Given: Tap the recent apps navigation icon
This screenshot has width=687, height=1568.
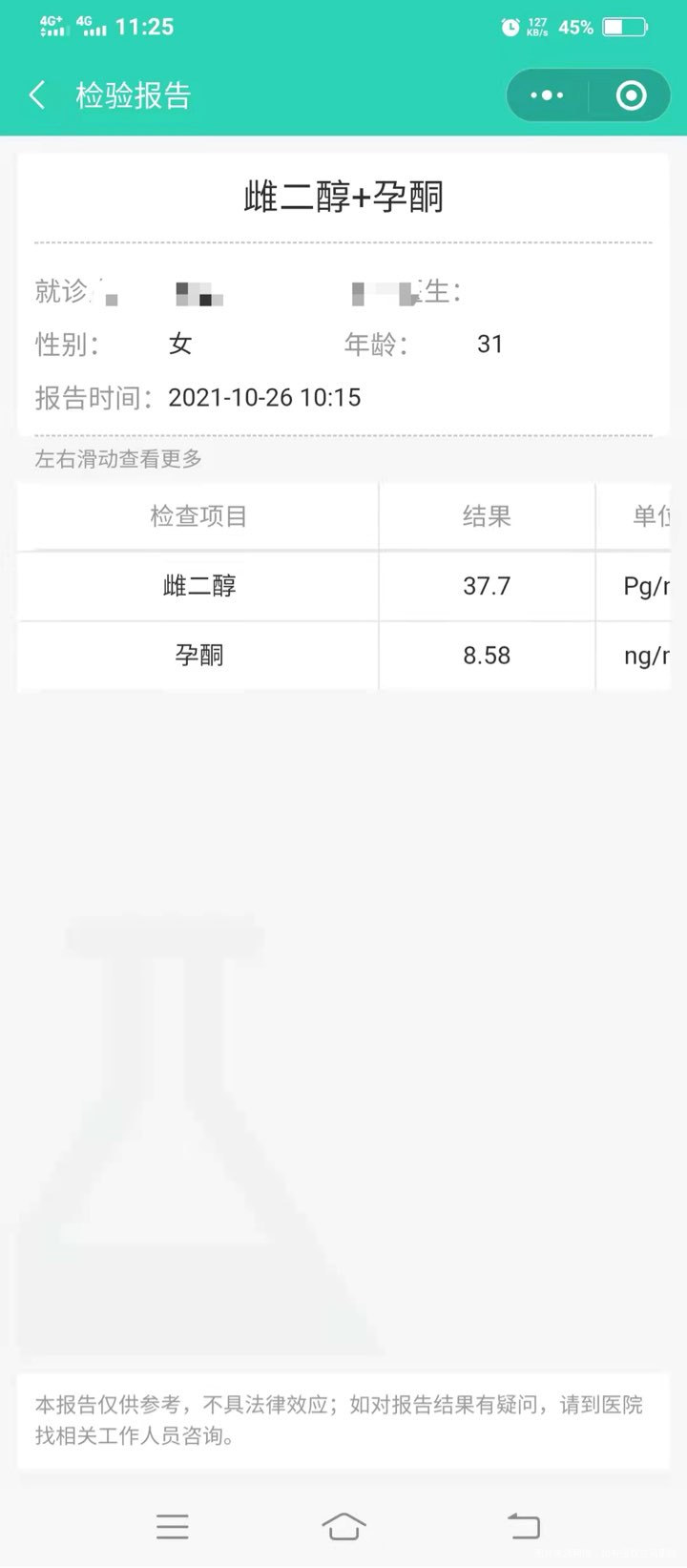Looking at the screenshot, I should coord(172,1526).
